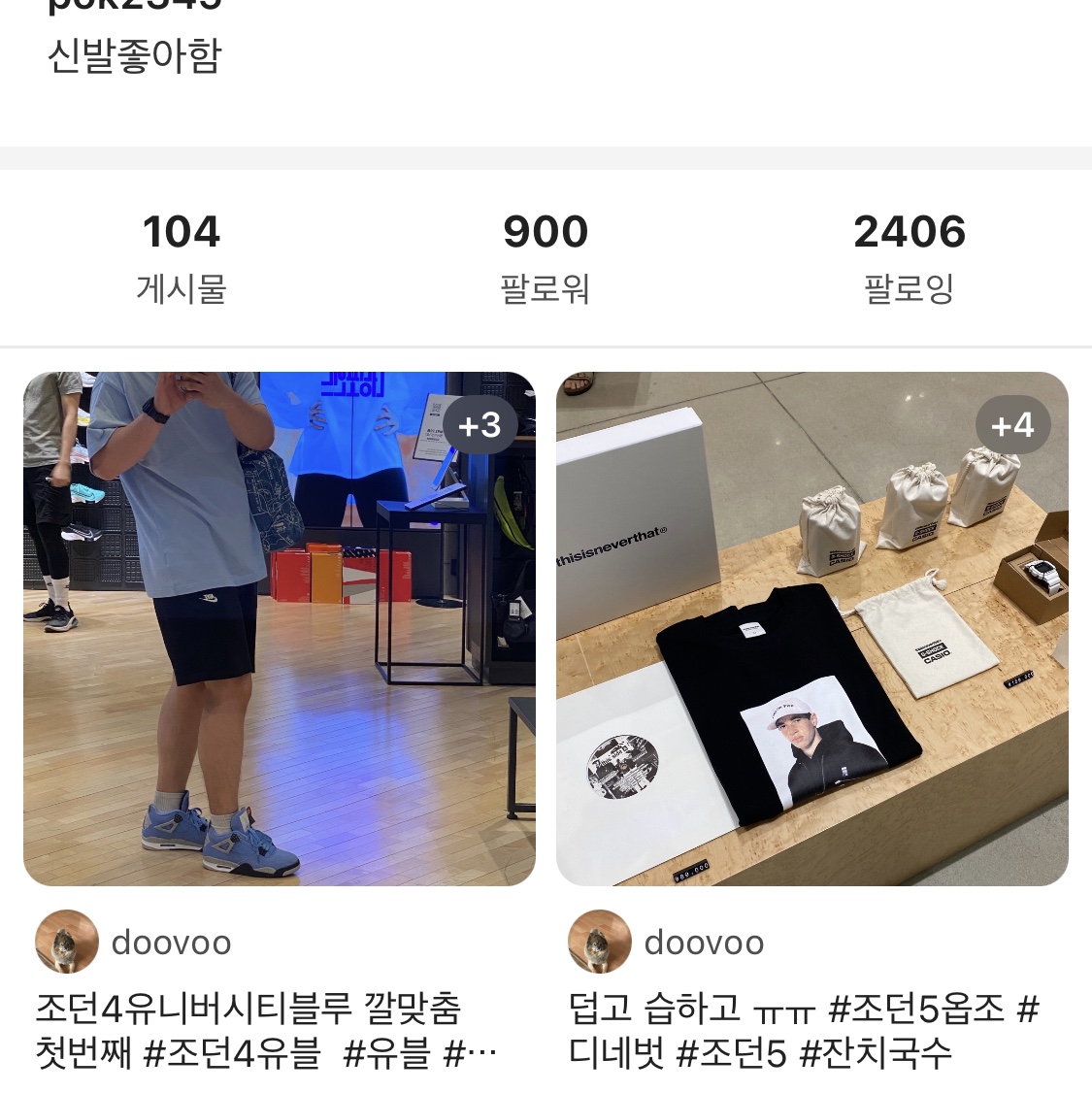Open the sneaker outfit post thumbnail
Viewport: 1092px width, 1093px height.
pyautogui.click(x=280, y=629)
